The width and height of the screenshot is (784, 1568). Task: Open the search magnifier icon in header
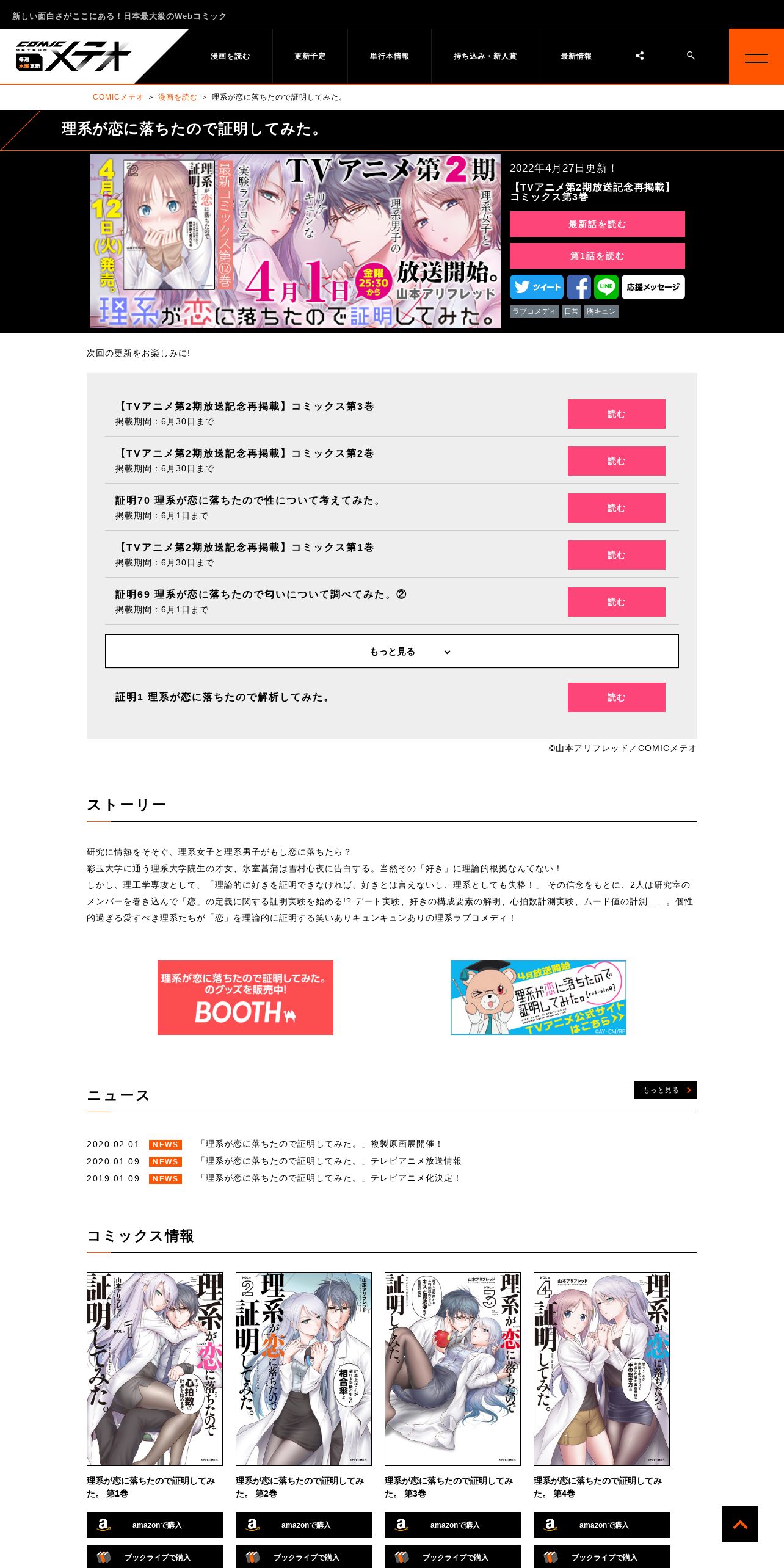click(x=691, y=56)
